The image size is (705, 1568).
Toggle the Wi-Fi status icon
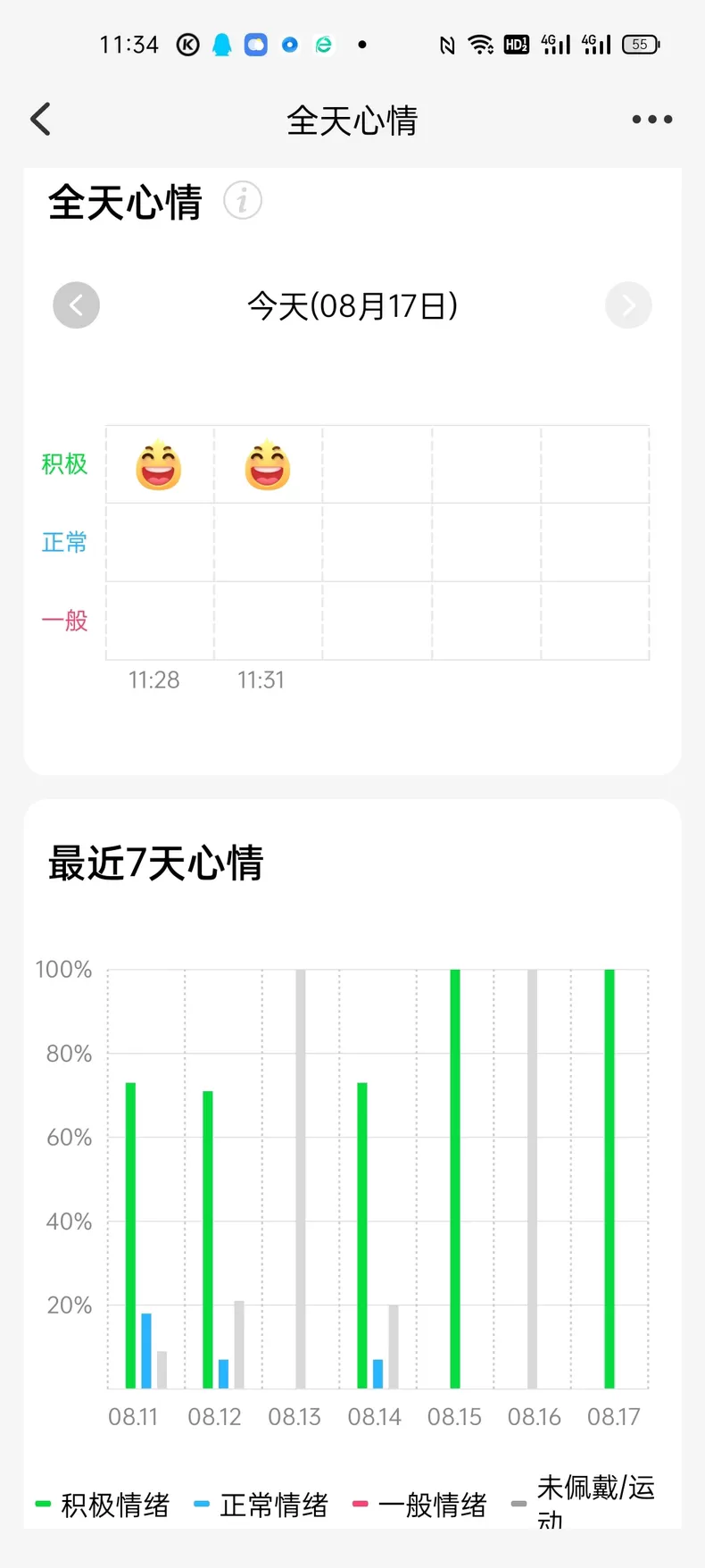(x=482, y=43)
